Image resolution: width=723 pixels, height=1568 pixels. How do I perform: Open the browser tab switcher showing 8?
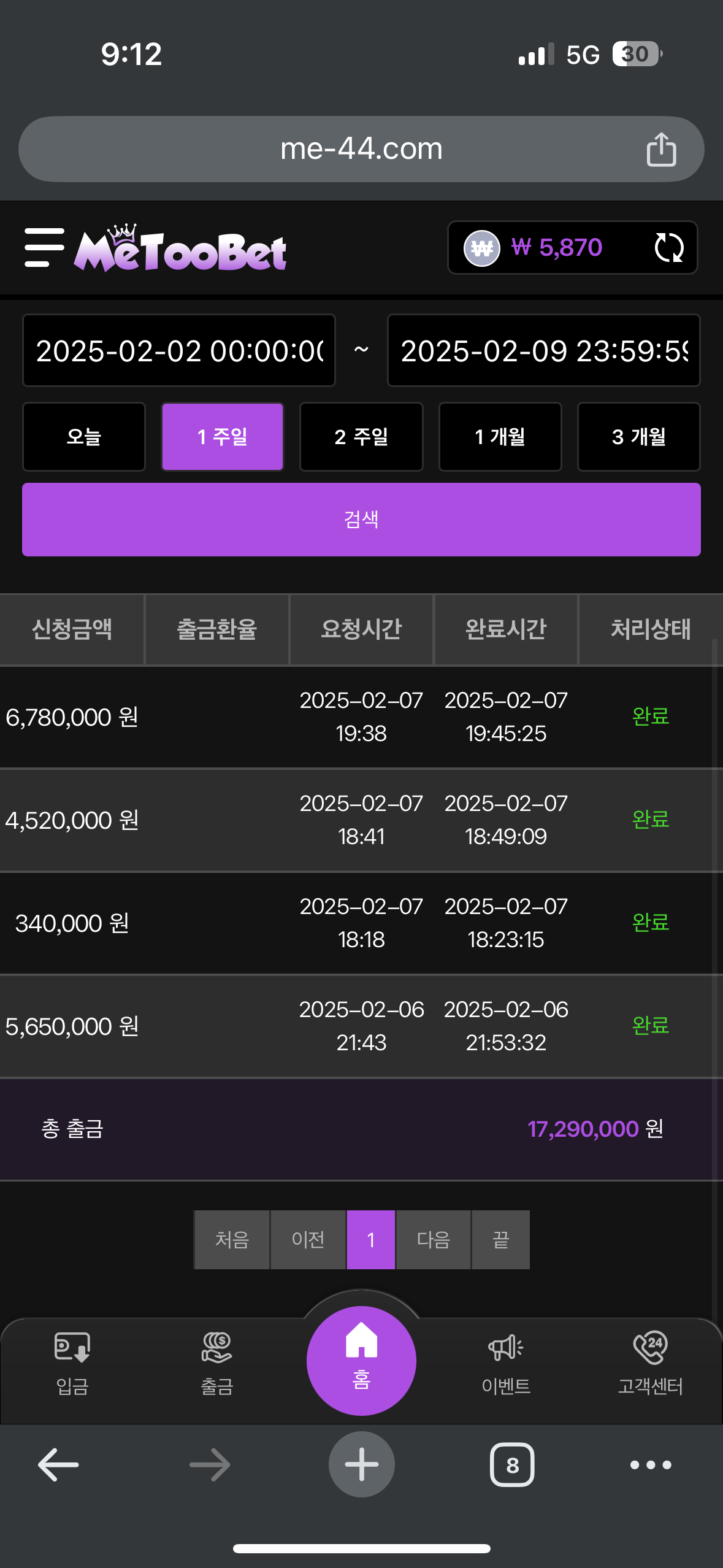click(x=512, y=1465)
